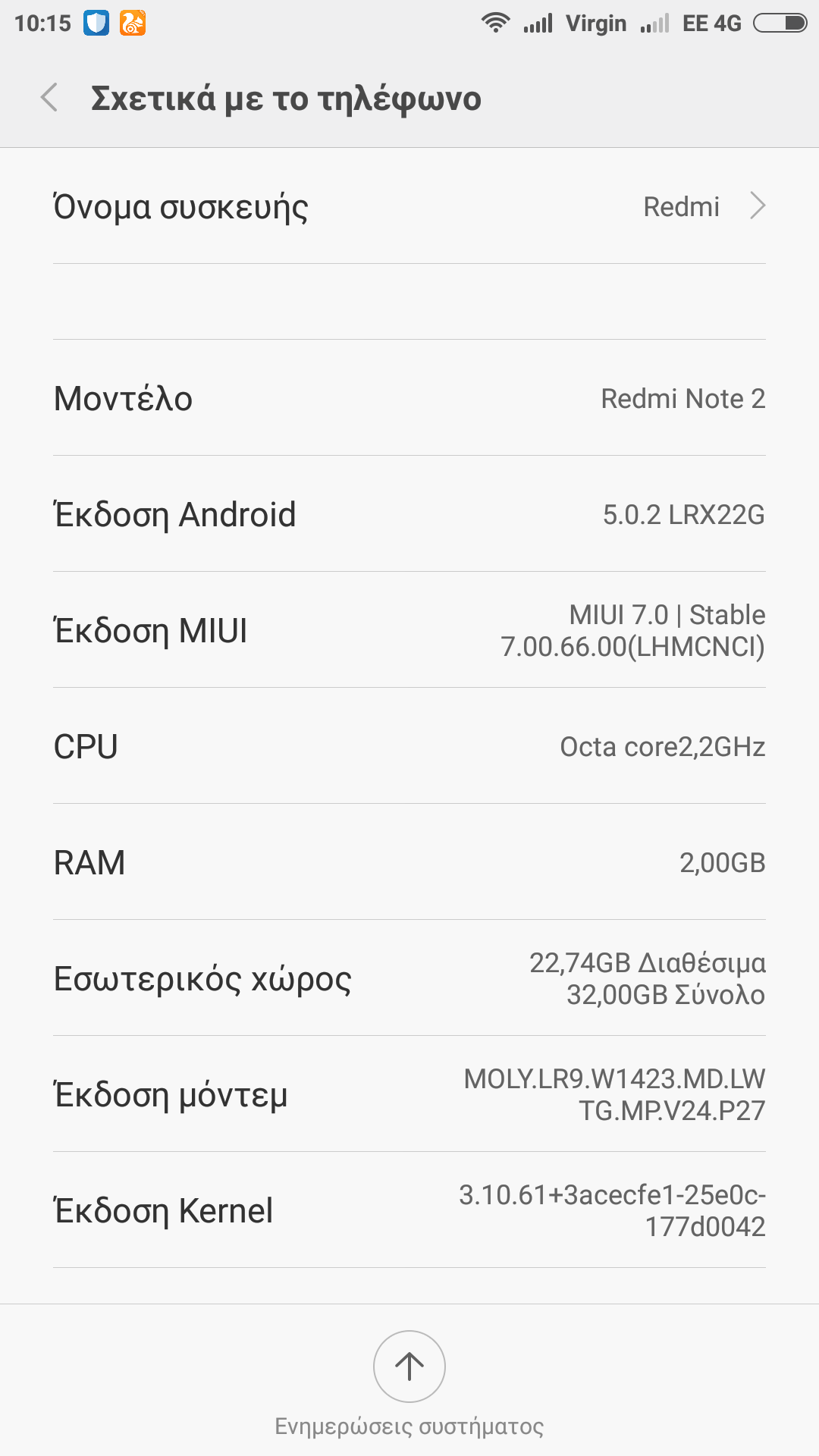Open the Όνομα συσκευής row

[409, 206]
